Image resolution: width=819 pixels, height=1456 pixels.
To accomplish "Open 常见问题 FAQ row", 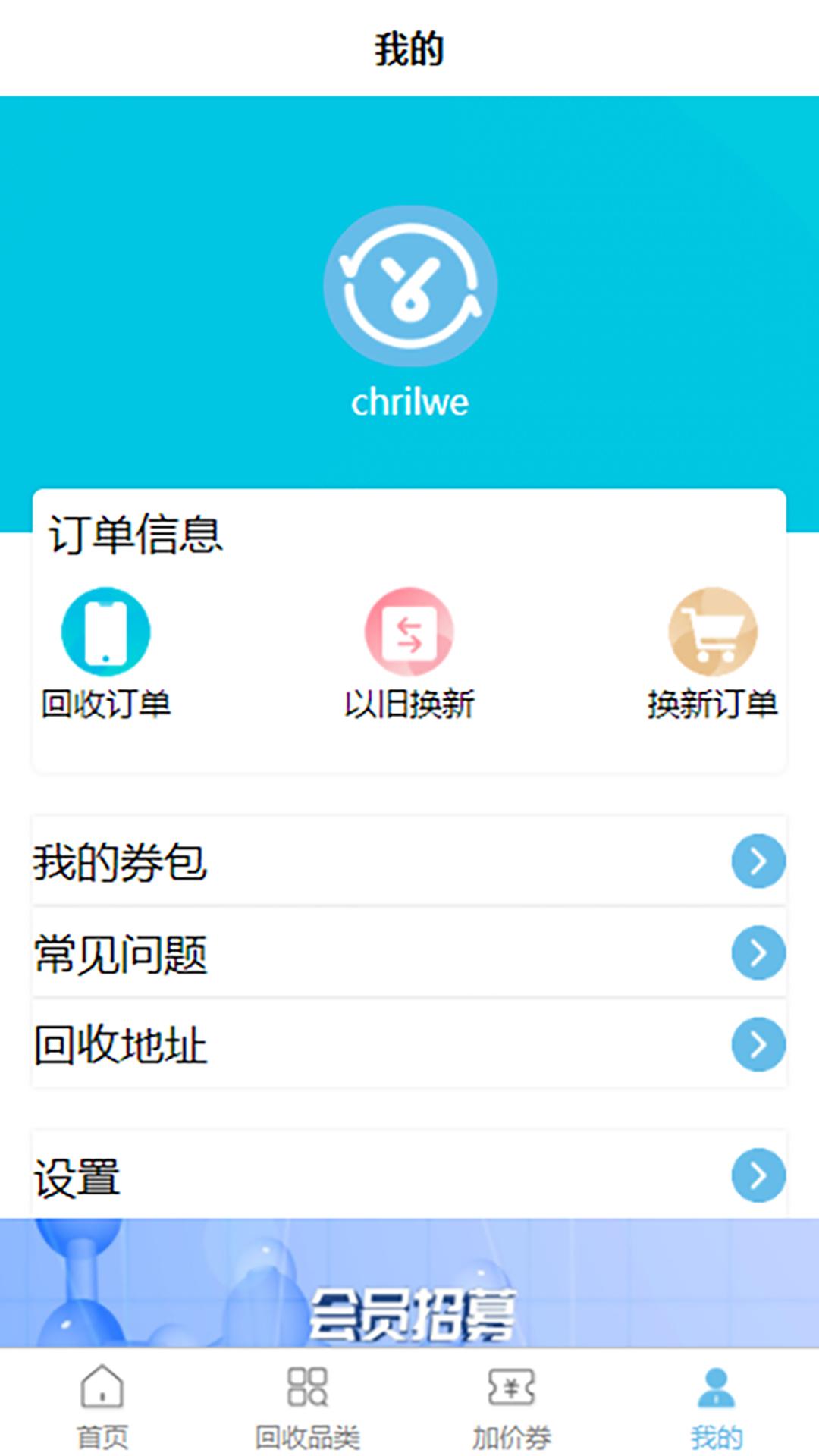I will (x=409, y=953).
